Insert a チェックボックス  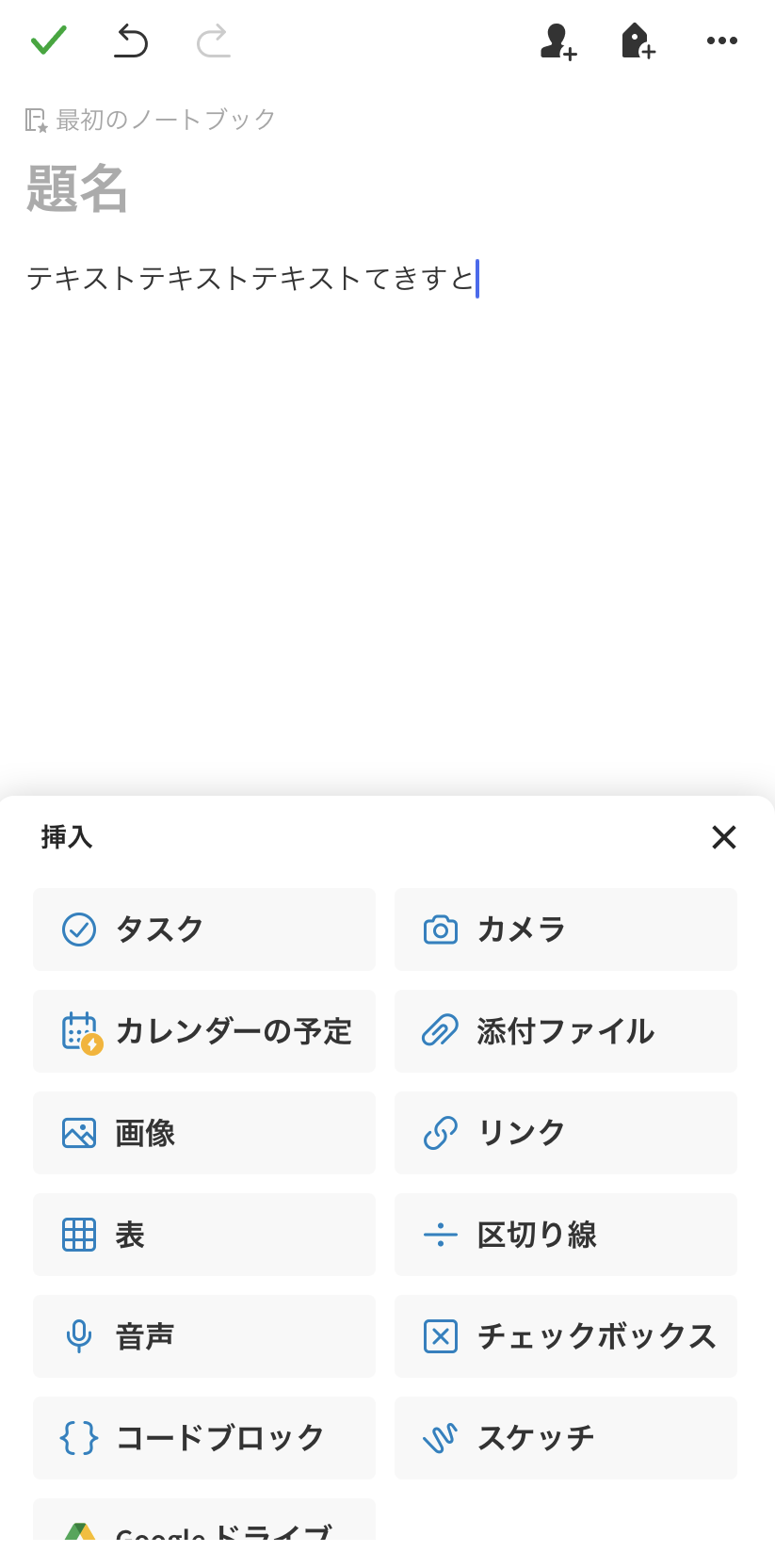tap(565, 1336)
